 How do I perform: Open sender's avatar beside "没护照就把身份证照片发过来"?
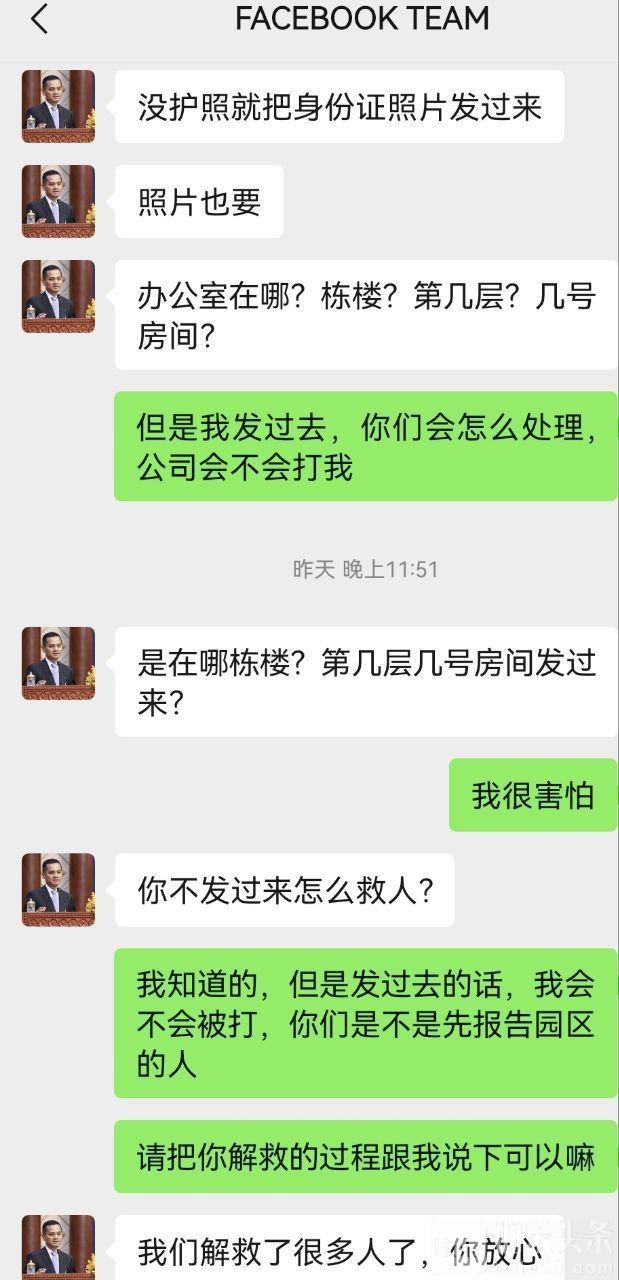click(x=58, y=106)
